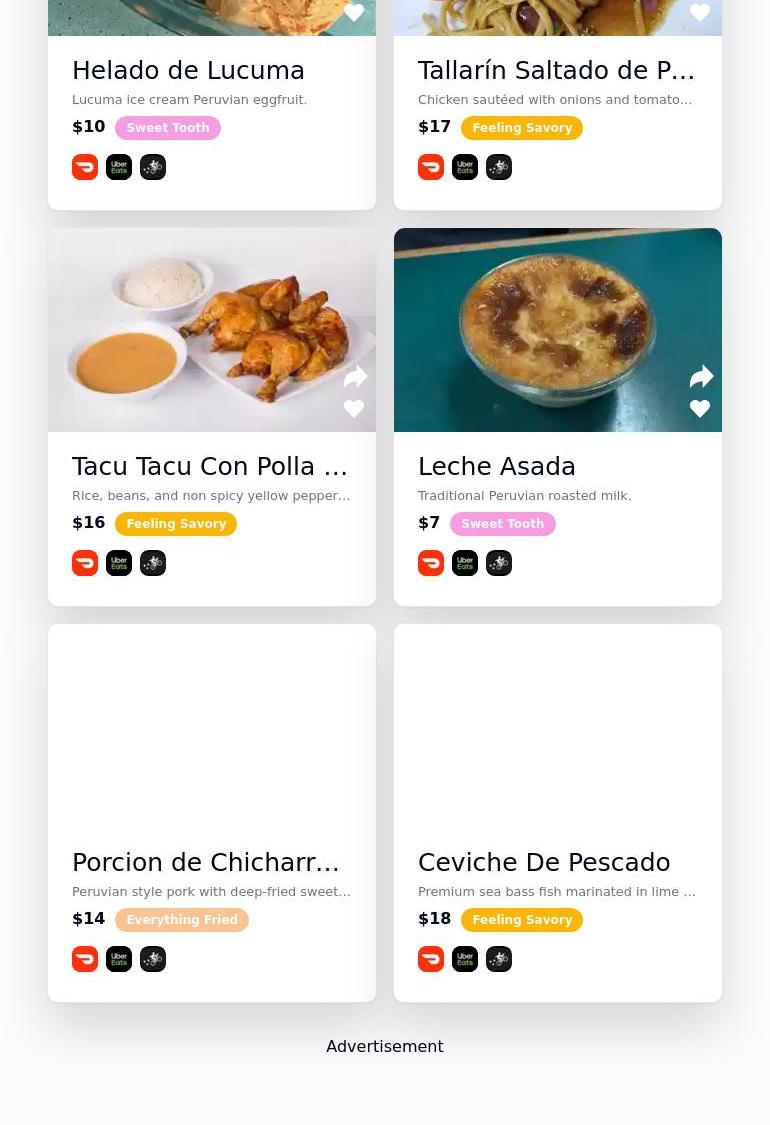This screenshot has height=1125, width=770.
Task: Like the Tacu Tacu Con Polla dish
Action: (354, 409)
